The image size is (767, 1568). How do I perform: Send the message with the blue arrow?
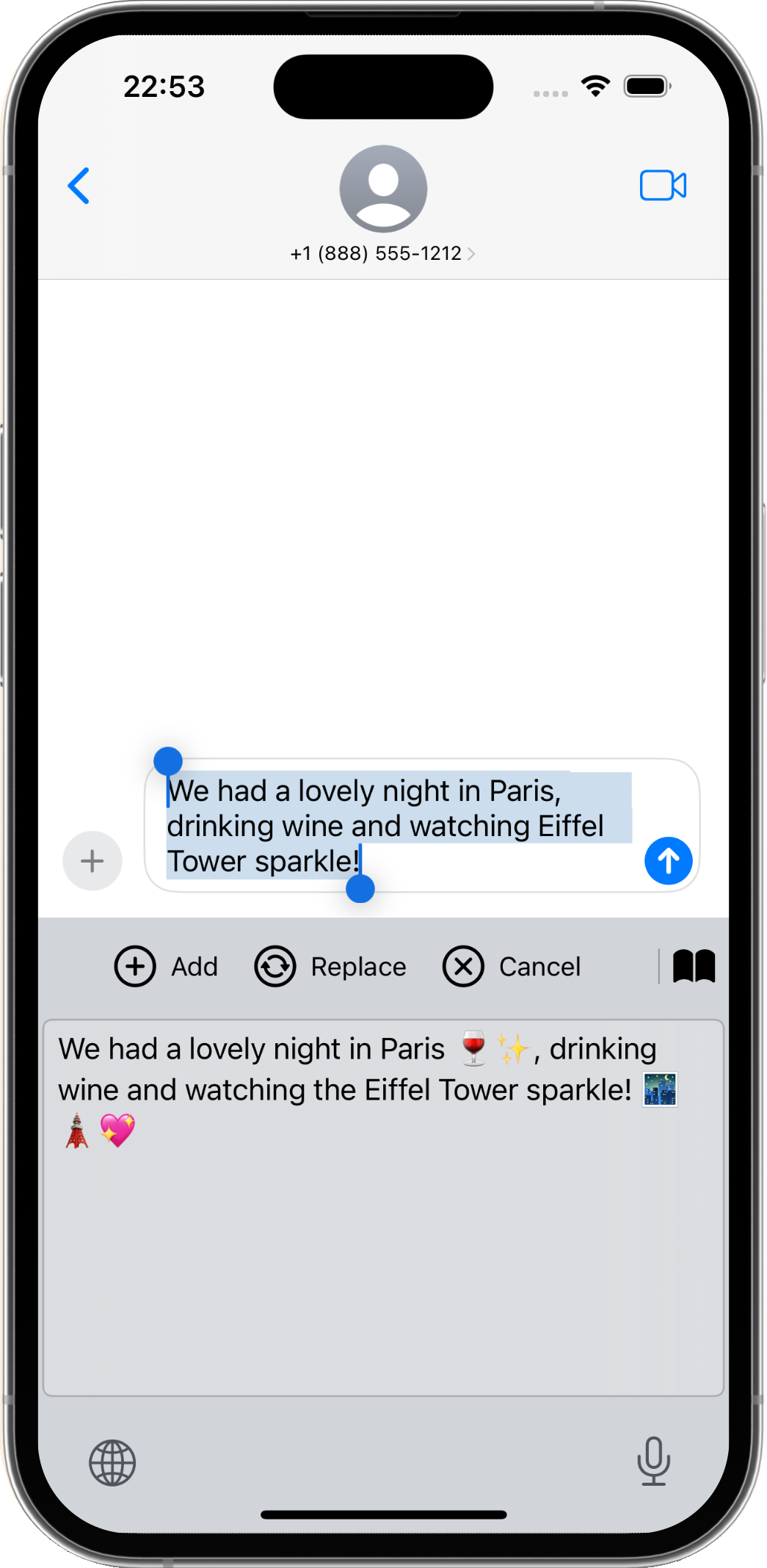(668, 861)
